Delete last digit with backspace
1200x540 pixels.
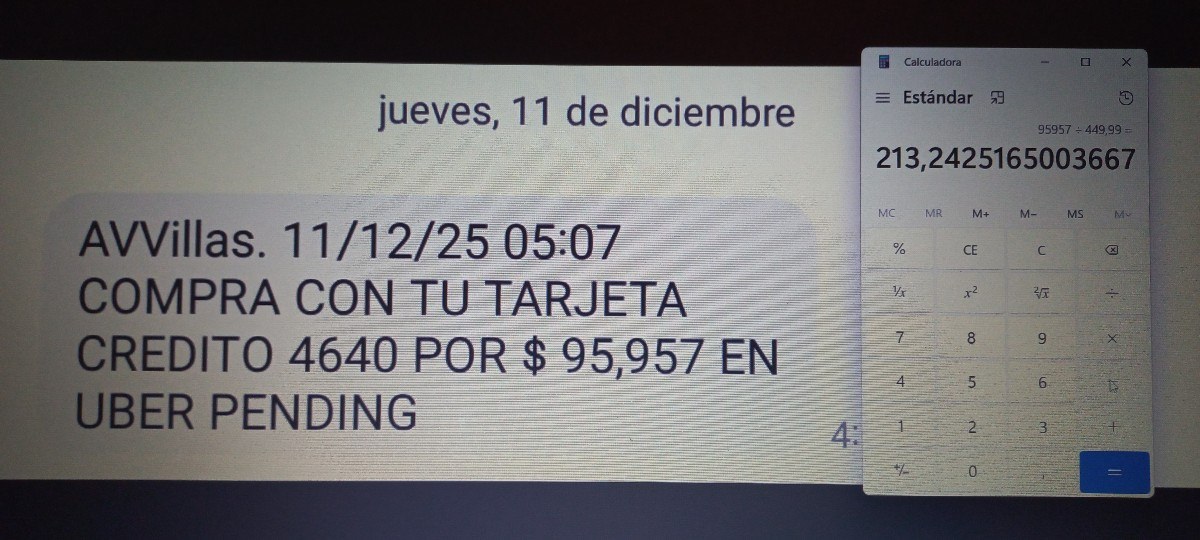point(1112,250)
